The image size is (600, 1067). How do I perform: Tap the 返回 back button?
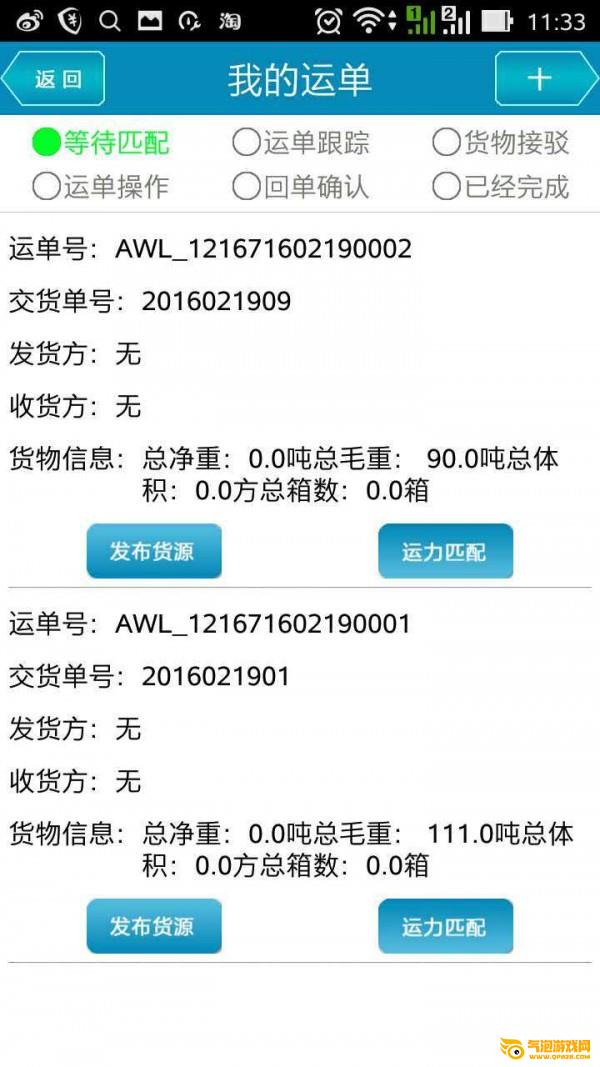(55, 79)
